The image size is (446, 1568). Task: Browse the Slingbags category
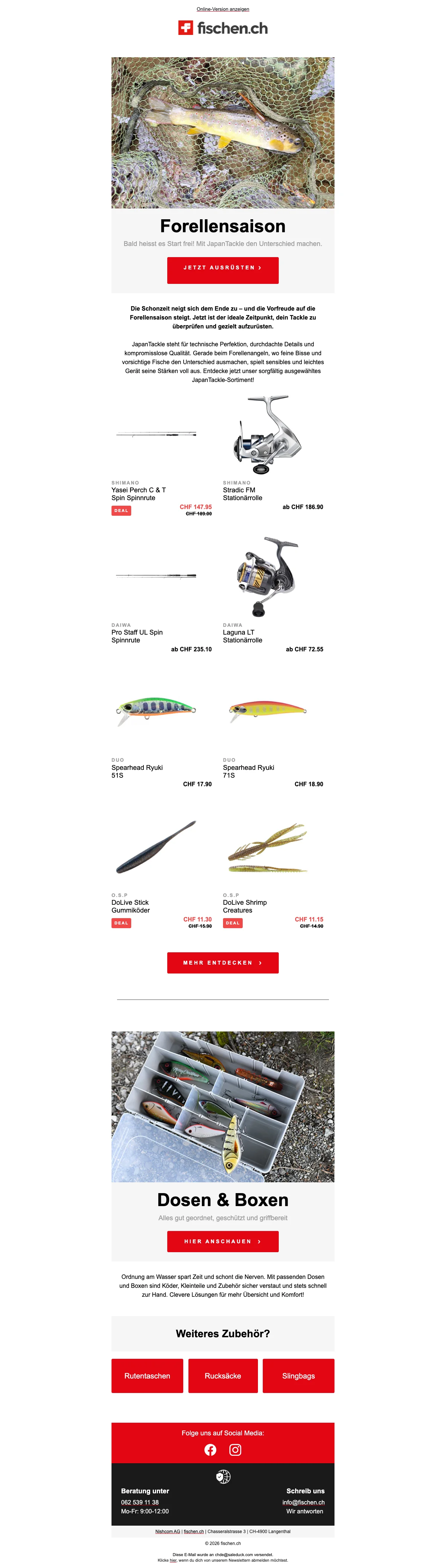pos(298,1376)
